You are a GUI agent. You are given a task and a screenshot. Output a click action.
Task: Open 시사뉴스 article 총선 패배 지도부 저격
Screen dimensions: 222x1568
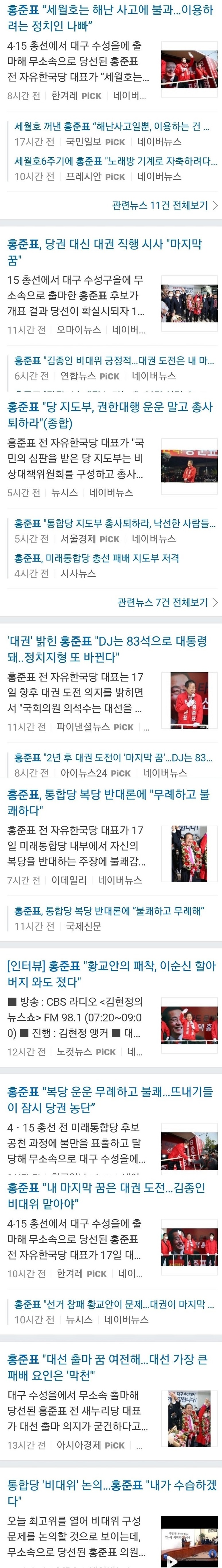click(x=97, y=557)
